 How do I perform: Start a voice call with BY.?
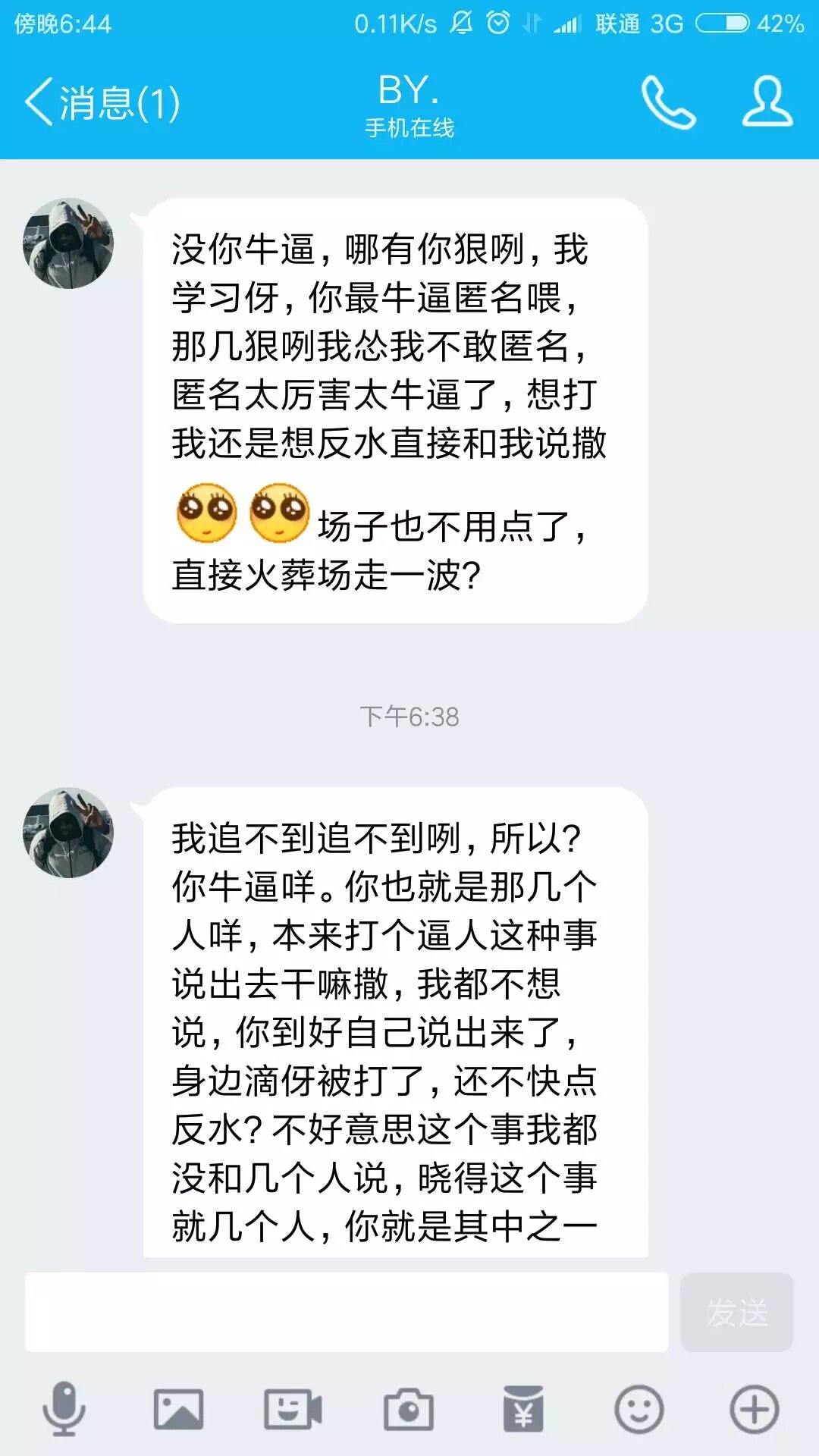[668, 102]
